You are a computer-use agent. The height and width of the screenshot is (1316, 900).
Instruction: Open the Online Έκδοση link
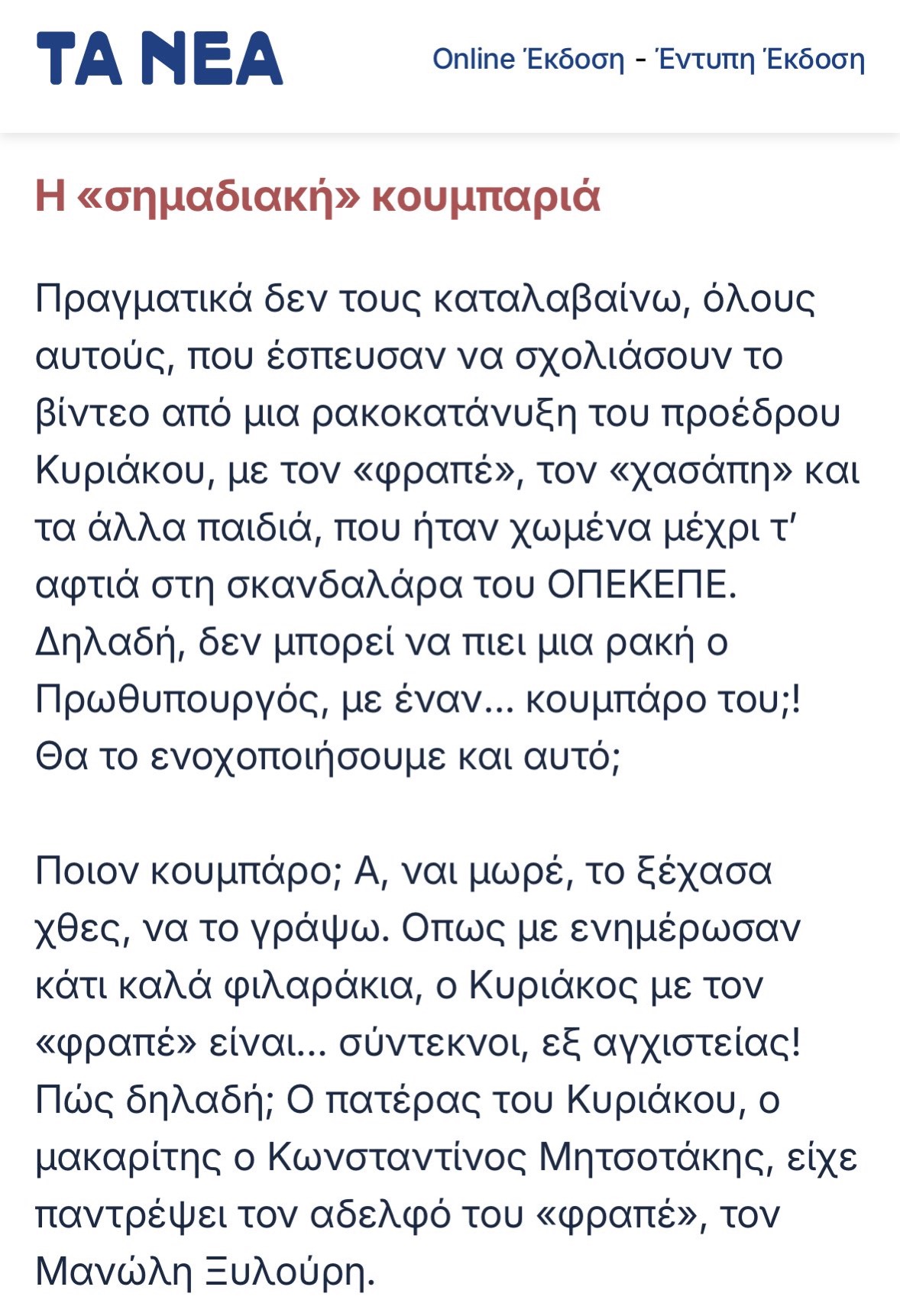[528, 60]
